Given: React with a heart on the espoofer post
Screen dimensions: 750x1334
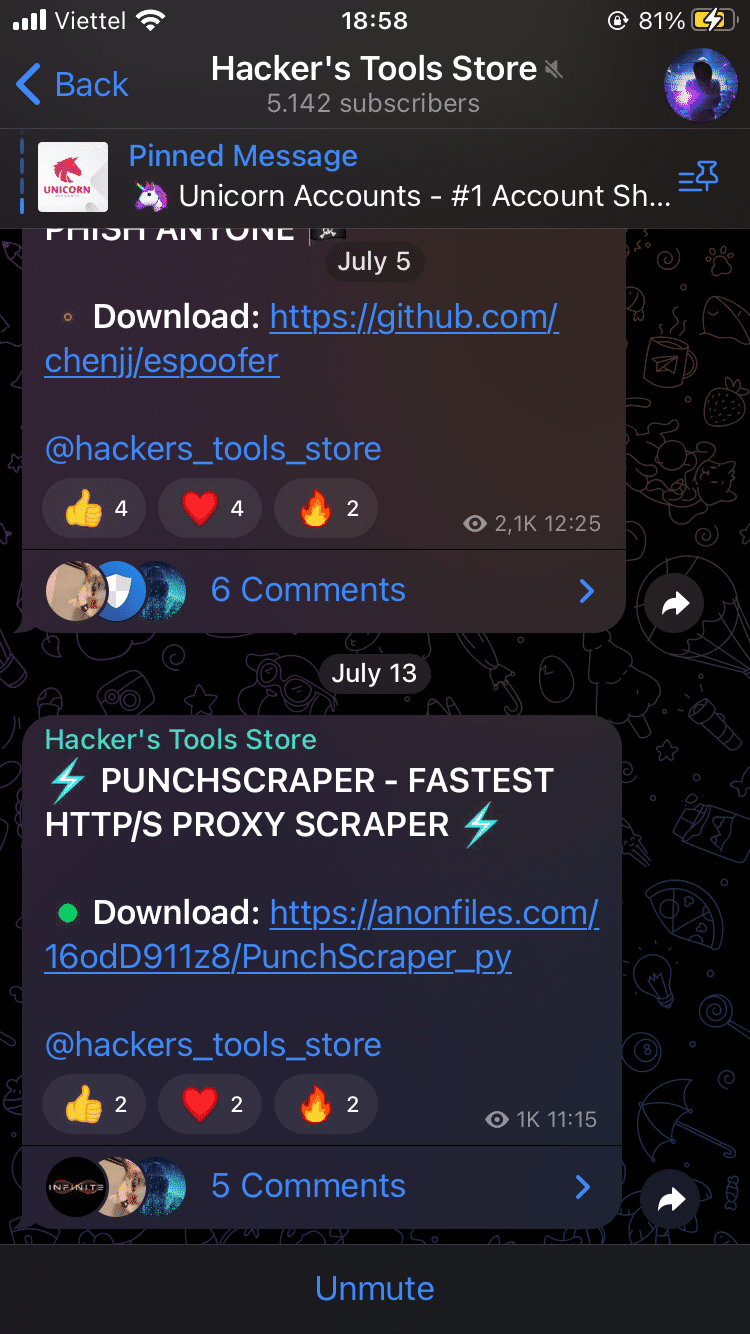Looking at the screenshot, I should tap(209, 509).
